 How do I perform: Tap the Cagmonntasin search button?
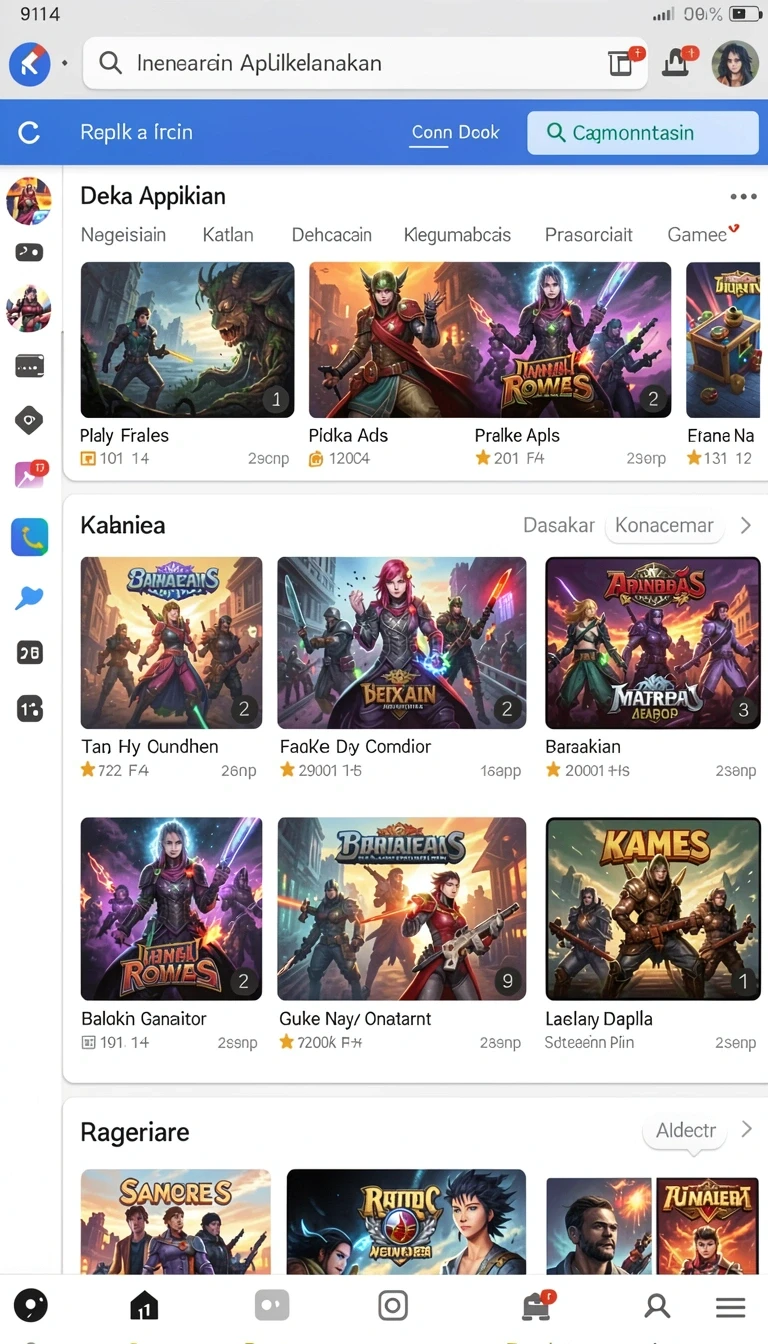pyautogui.click(x=643, y=132)
